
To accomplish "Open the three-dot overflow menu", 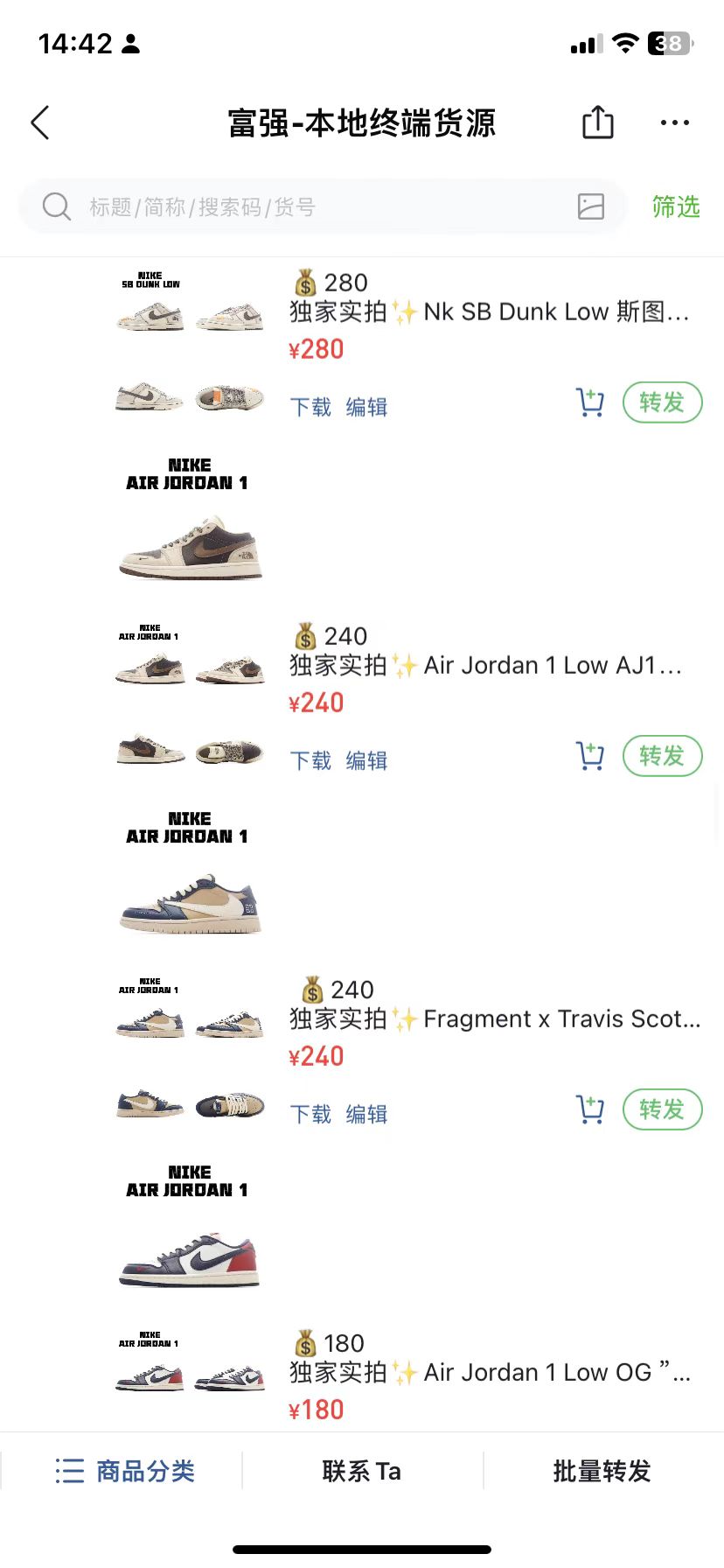I will [675, 122].
